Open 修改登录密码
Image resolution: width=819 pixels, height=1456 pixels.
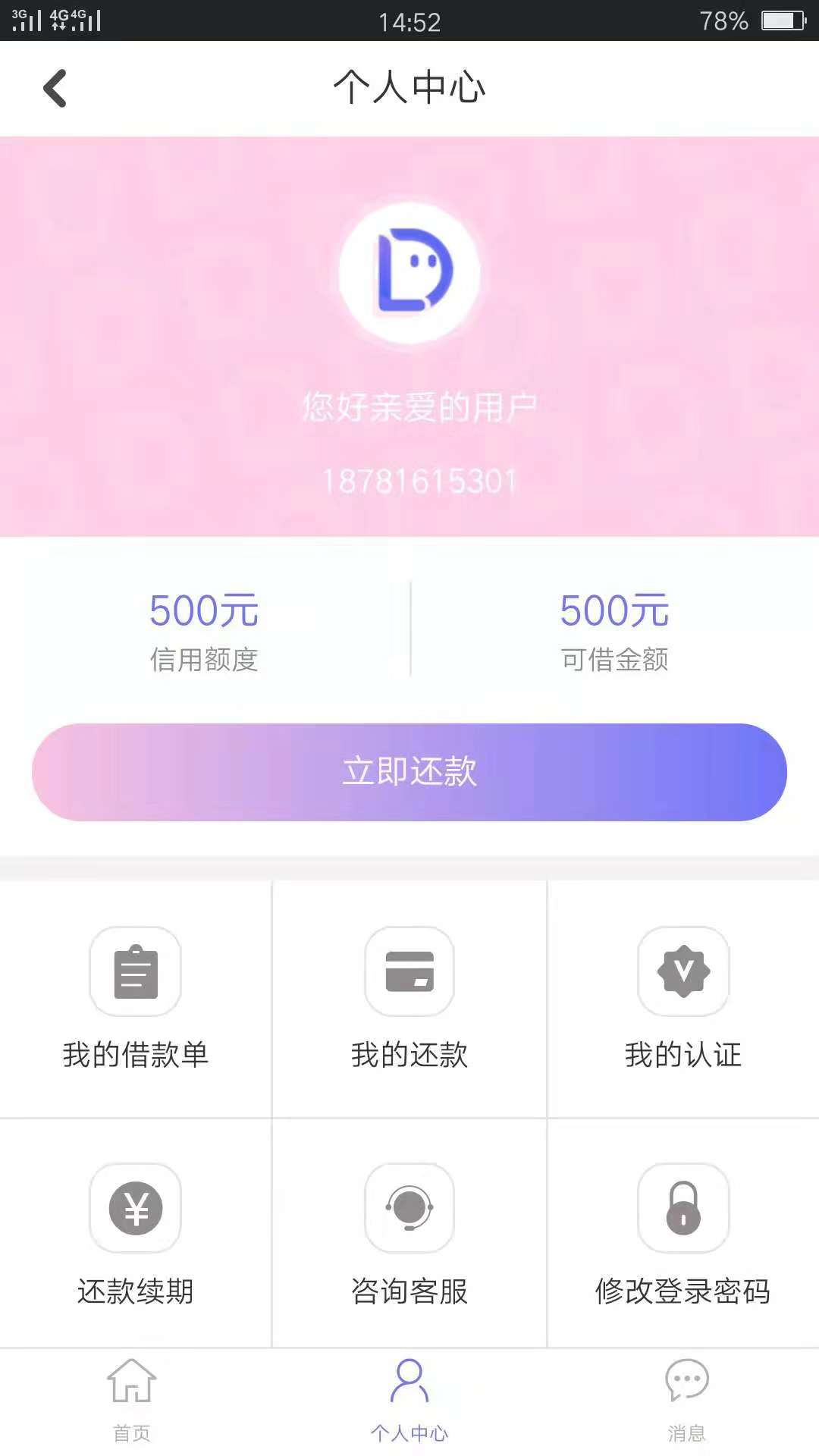pyautogui.click(x=683, y=1234)
